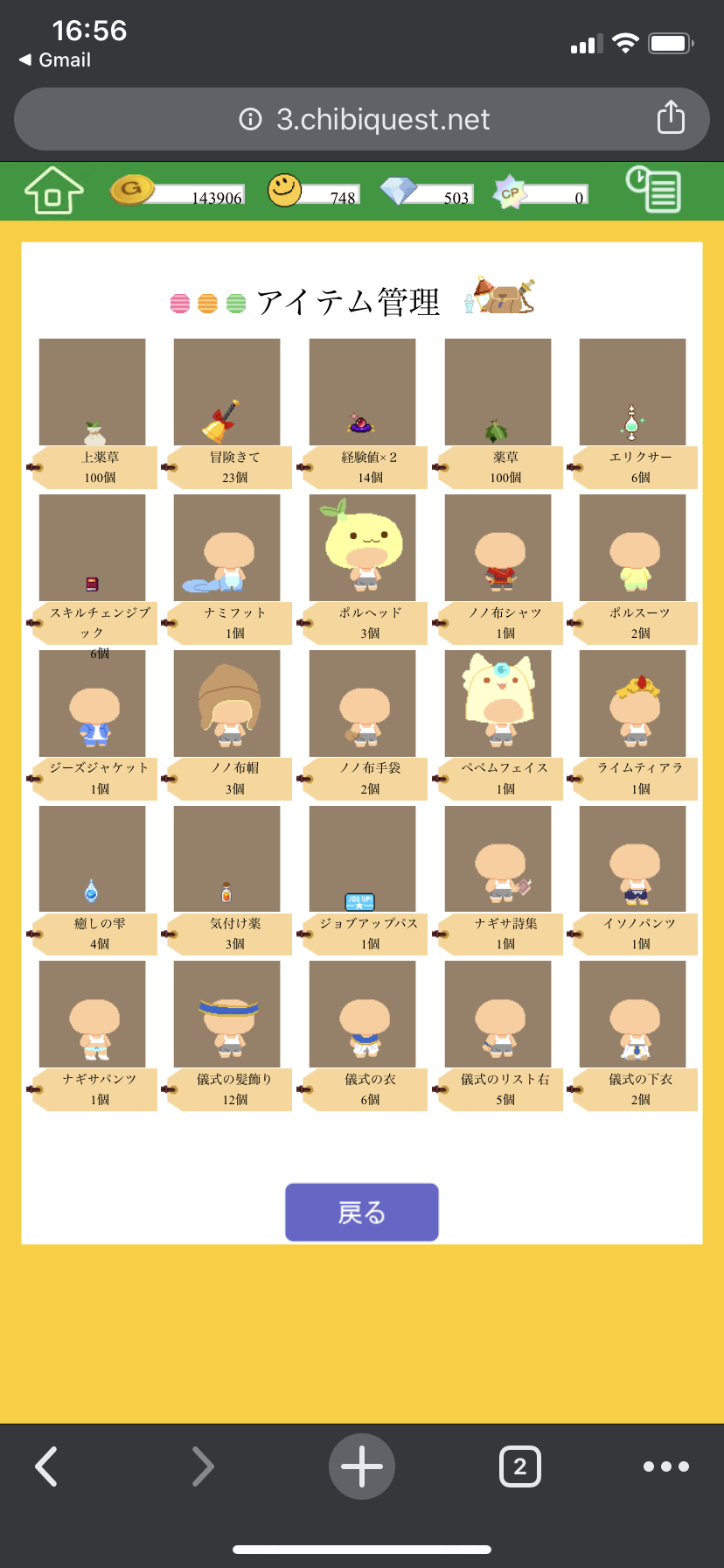This screenshot has width=724, height=1568.
Task: Open the home icon in the green bar
Action: (53, 190)
